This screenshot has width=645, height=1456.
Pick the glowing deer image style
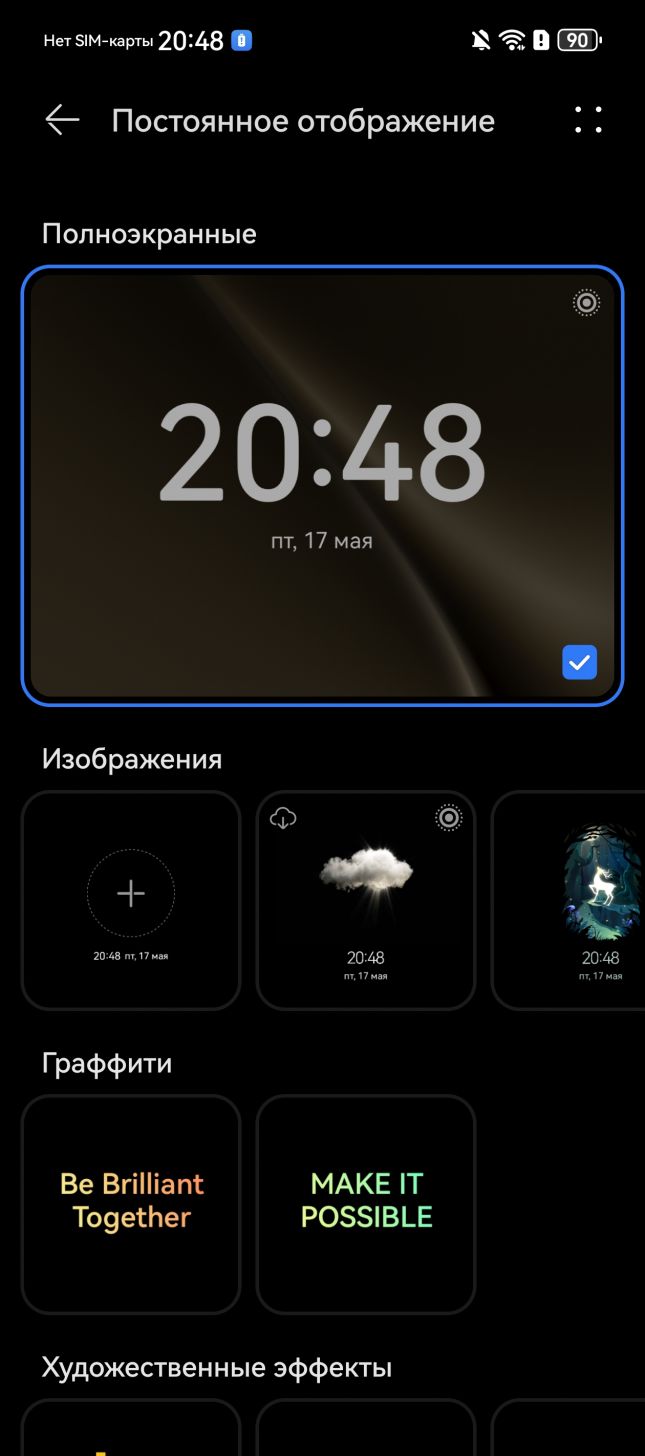point(568,900)
